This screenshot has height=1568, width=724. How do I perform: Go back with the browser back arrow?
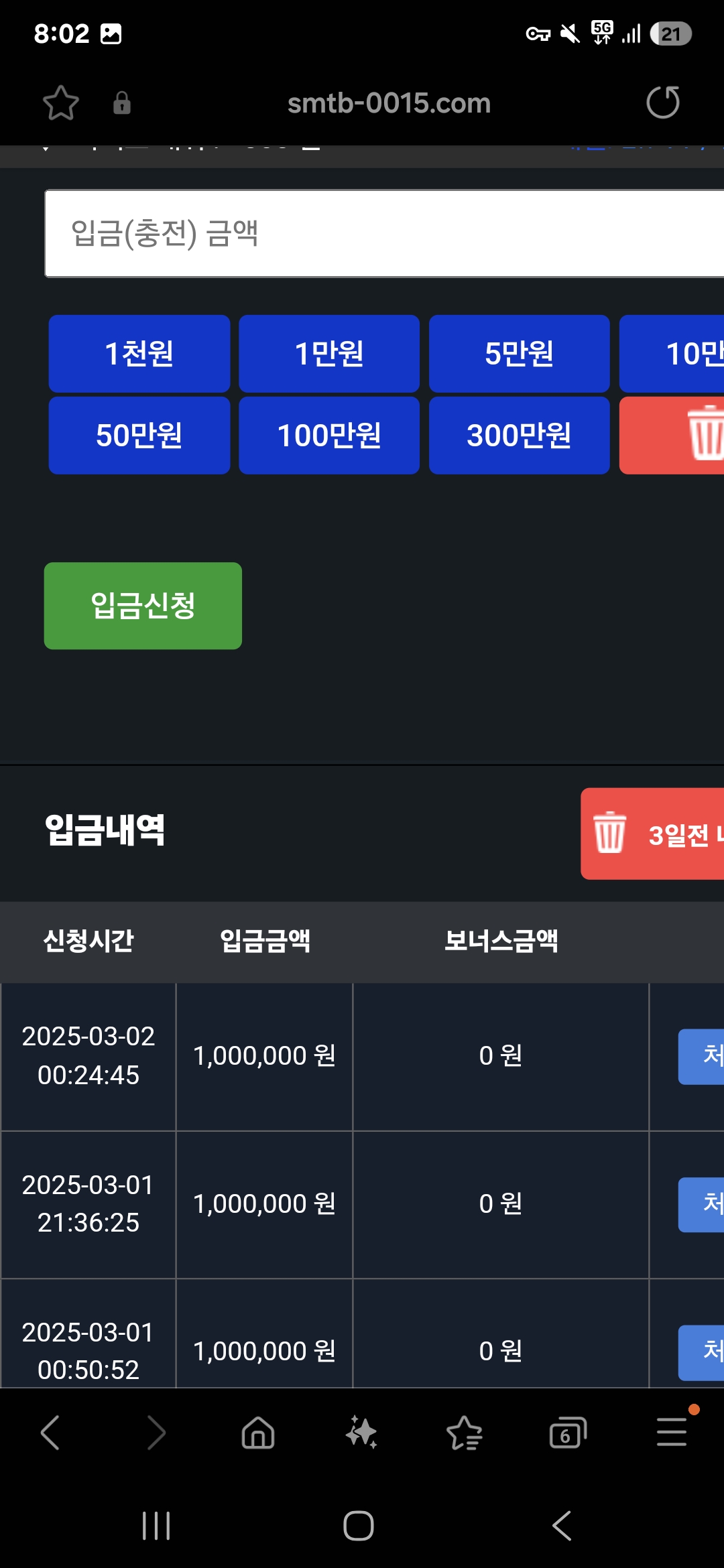[51, 1433]
